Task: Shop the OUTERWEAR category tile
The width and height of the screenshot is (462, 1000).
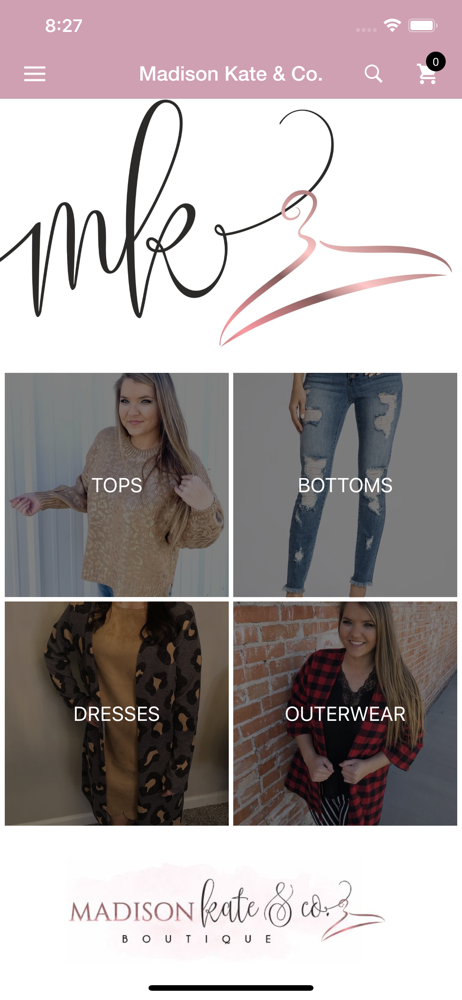Action: (x=345, y=714)
